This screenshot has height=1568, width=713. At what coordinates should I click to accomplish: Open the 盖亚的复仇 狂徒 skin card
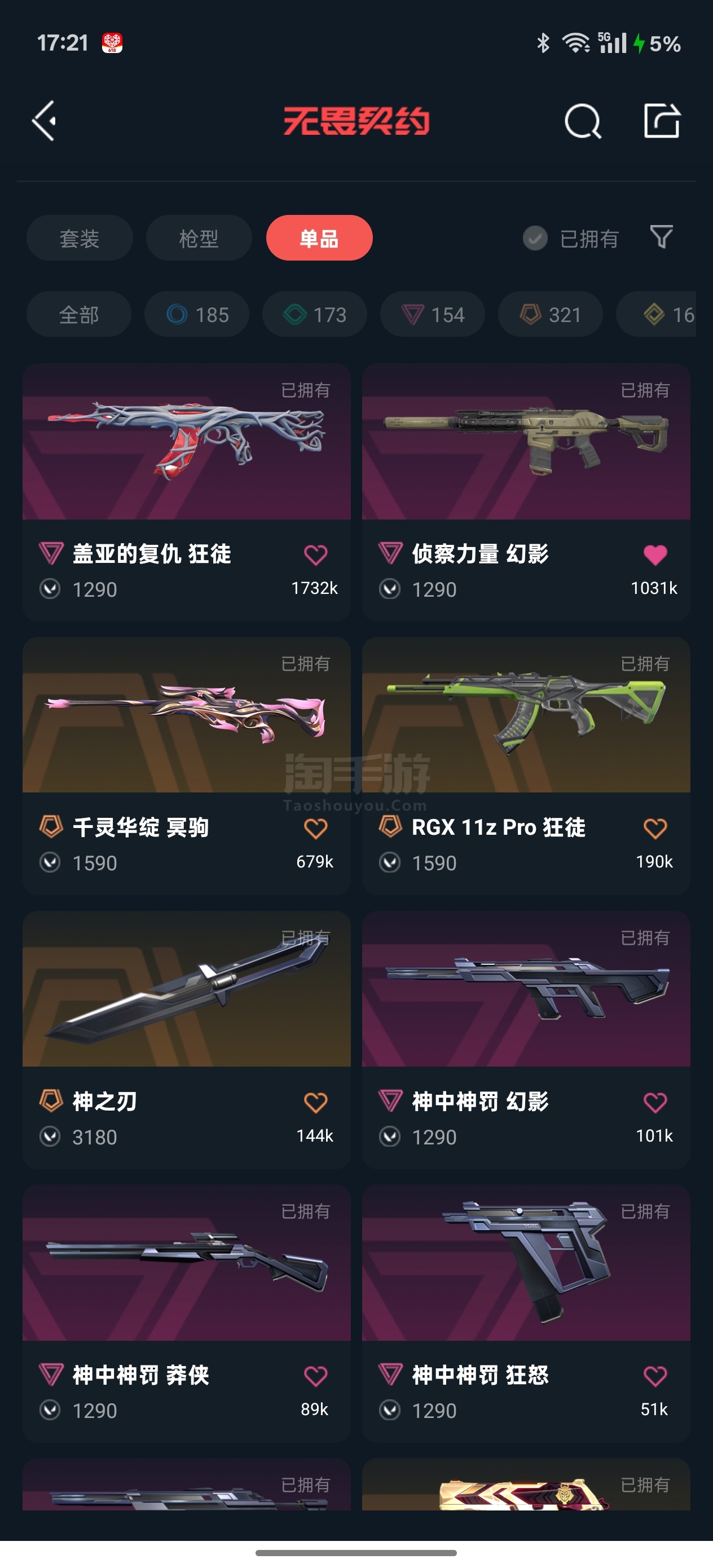tap(186, 492)
